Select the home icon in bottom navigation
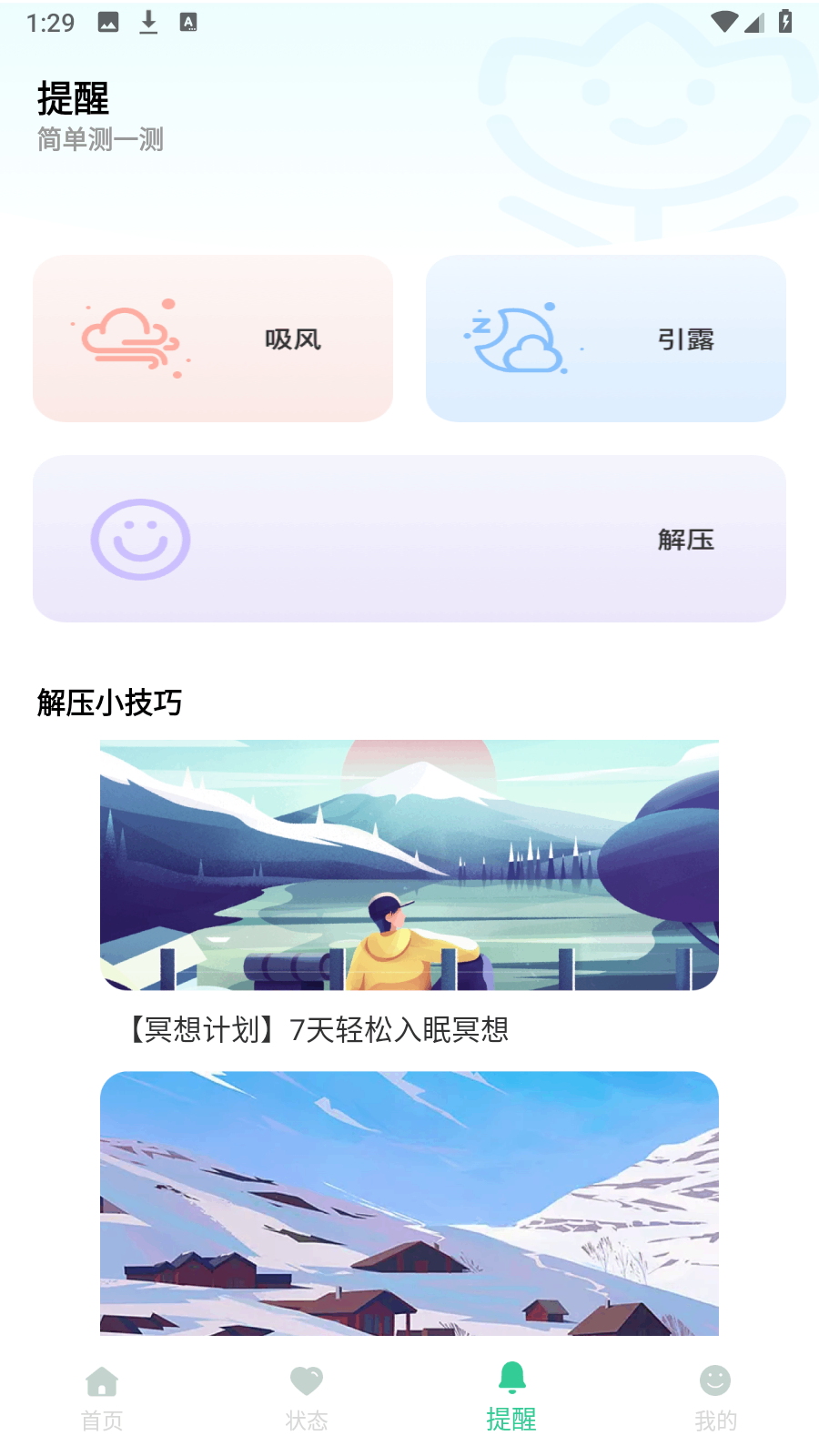Image resolution: width=819 pixels, height=1456 pixels. [x=102, y=1381]
